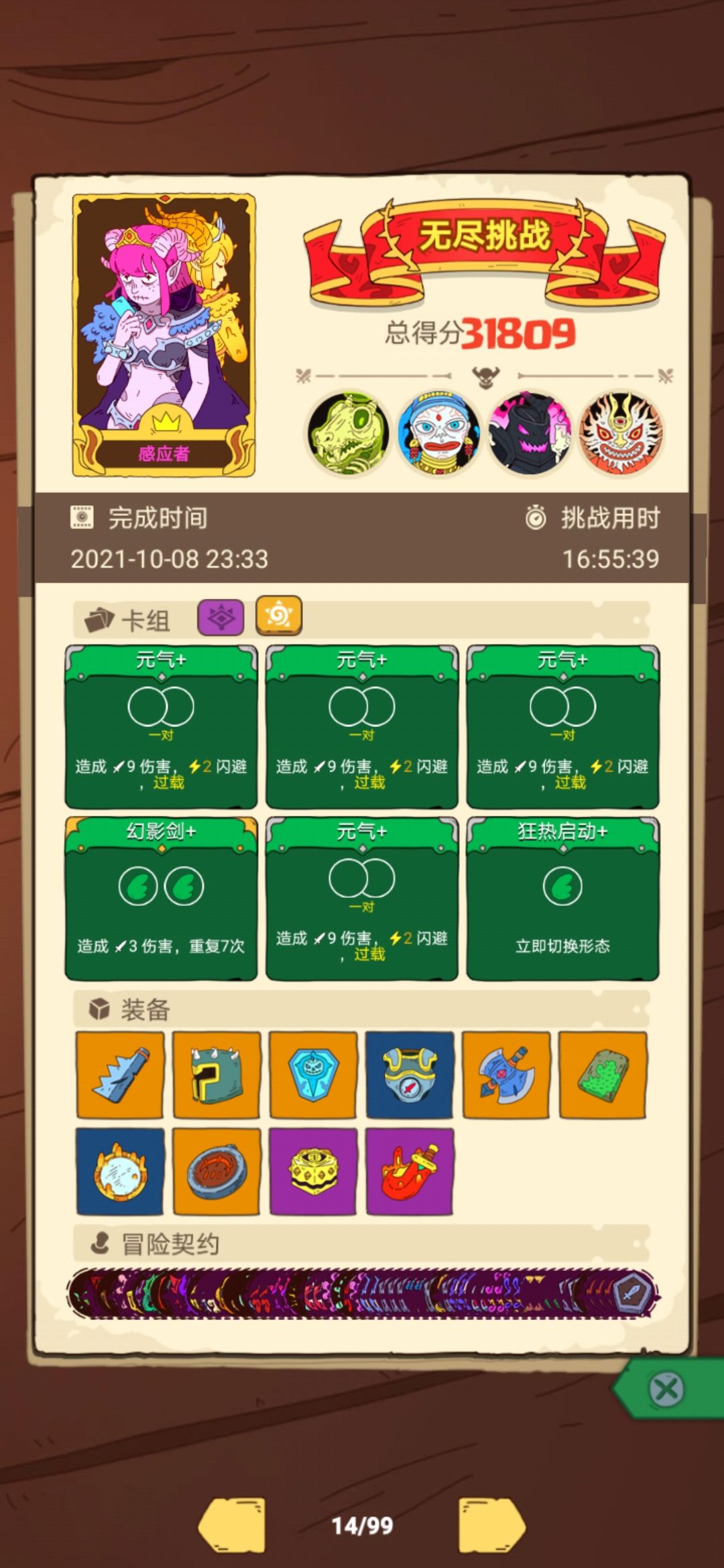View the broken bottle equipment
Viewport: 724px width, 1568px height.
pos(120,1075)
